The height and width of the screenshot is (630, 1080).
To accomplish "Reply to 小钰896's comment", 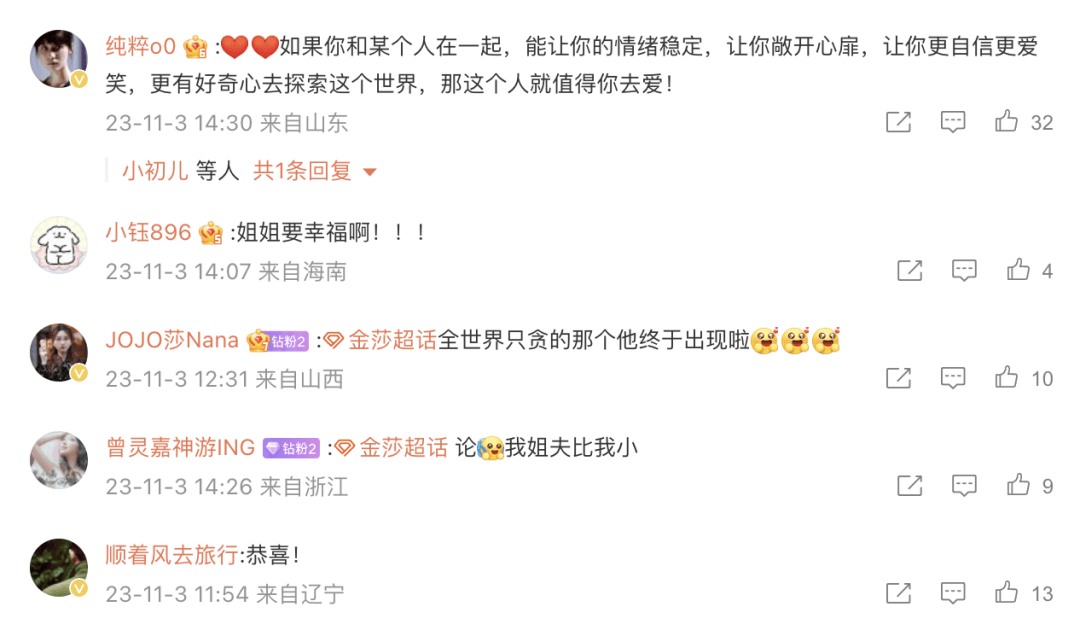I will coord(964,270).
